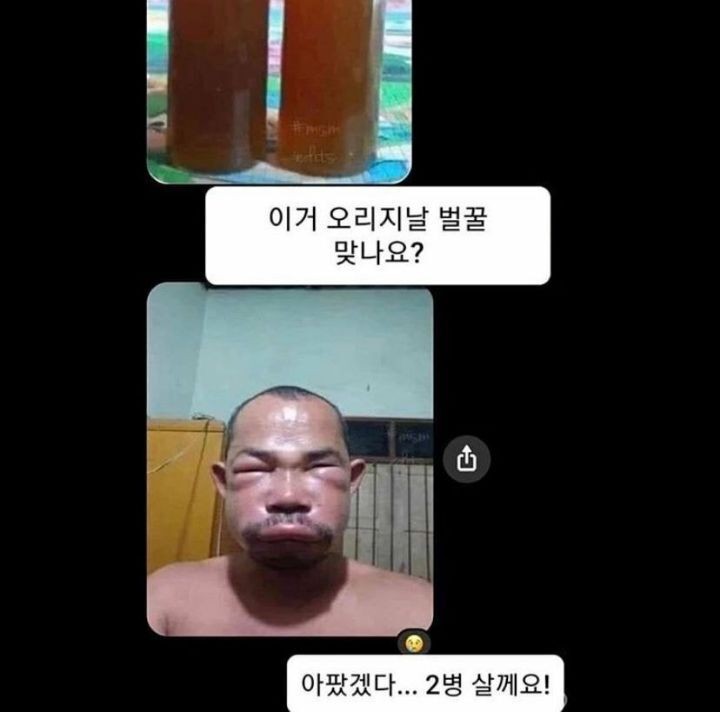Image resolution: width=720 pixels, height=712 pixels.
Task: View the emoji reaction on the selfie
Action: point(413,643)
